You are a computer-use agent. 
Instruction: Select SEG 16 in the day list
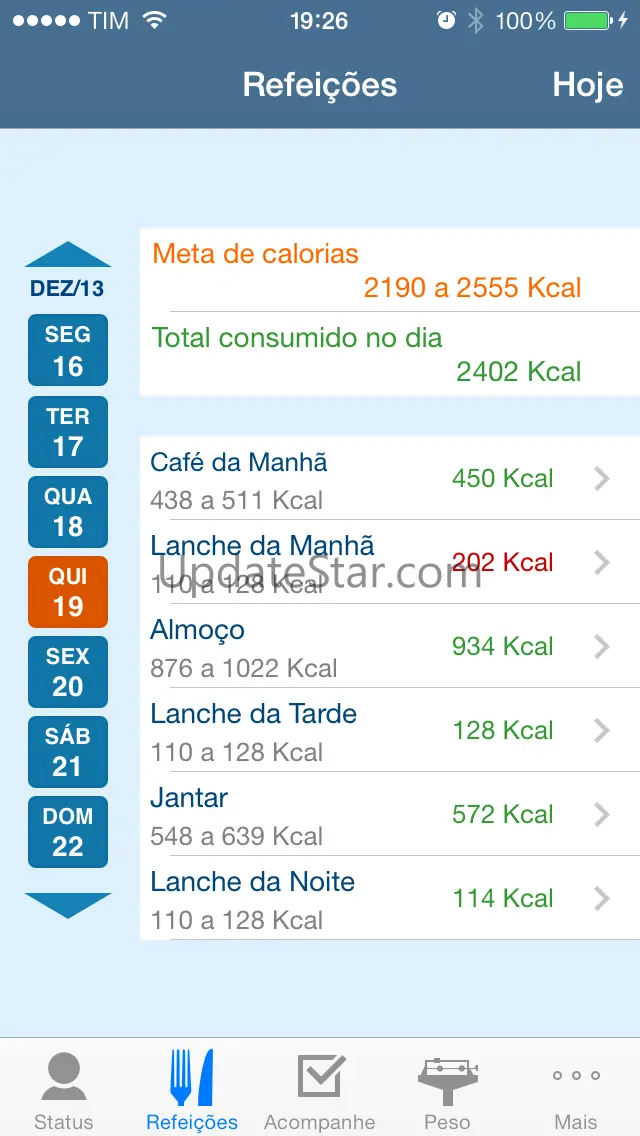pos(68,350)
